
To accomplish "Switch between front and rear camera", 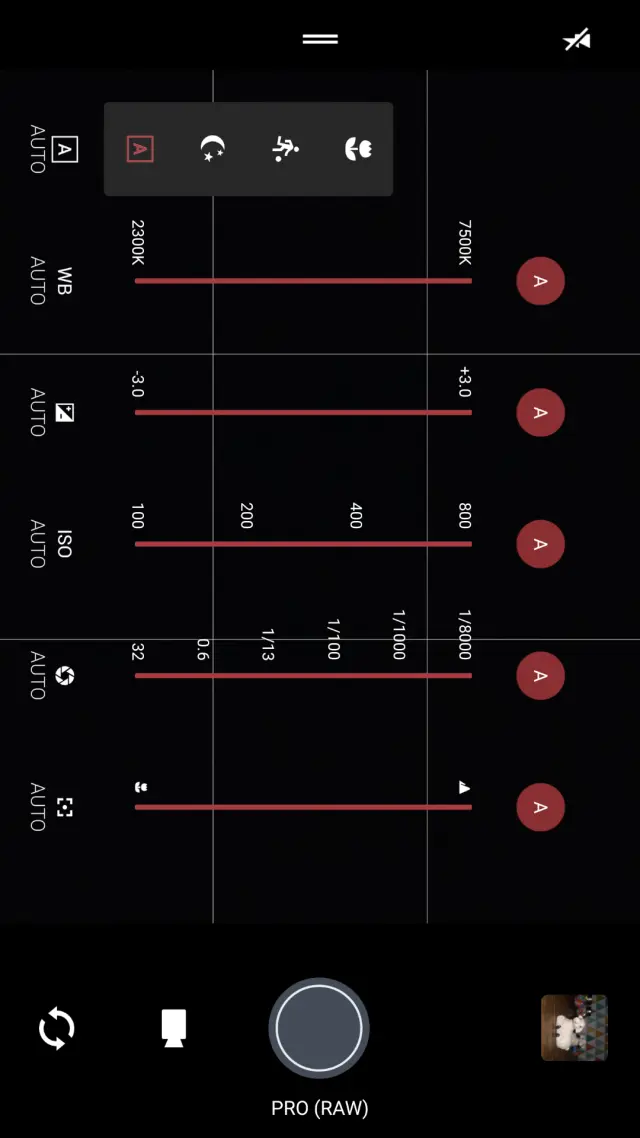I will [57, 1028].
